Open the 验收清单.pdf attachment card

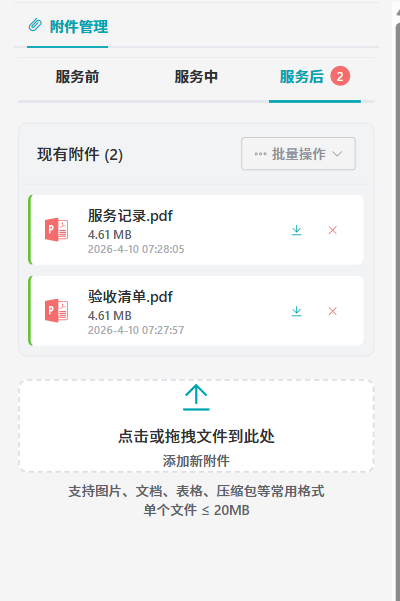click(x=196, y=310)
